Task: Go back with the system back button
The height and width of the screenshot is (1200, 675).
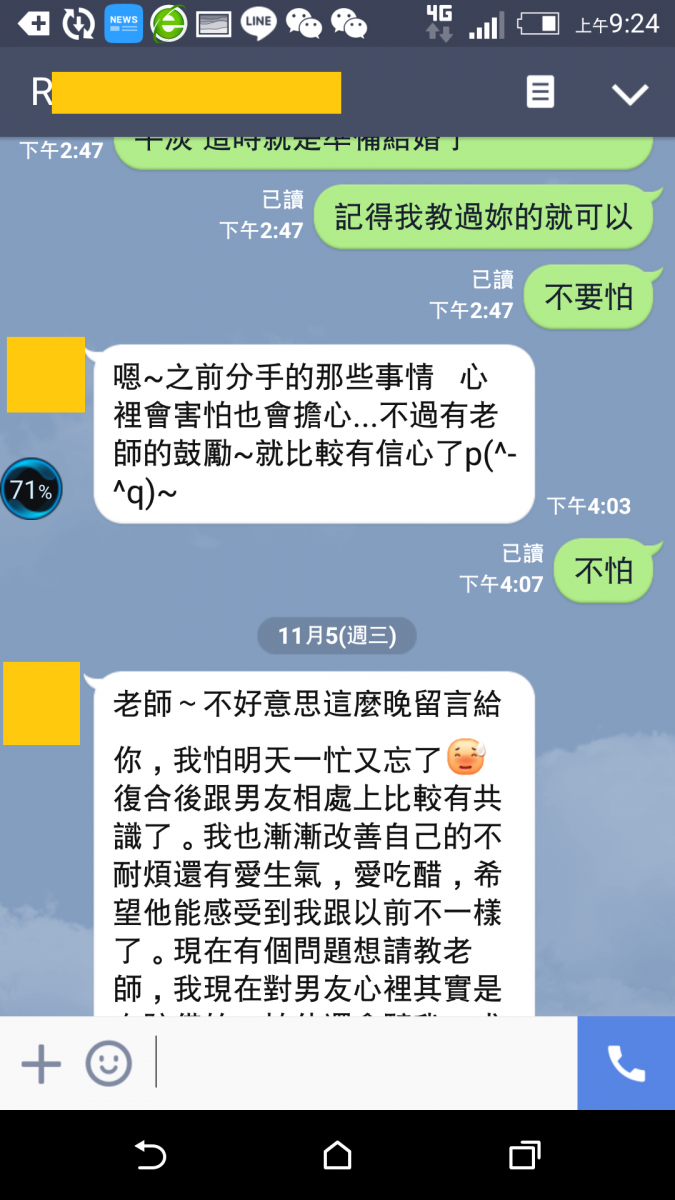Action: click(150, 1156)
